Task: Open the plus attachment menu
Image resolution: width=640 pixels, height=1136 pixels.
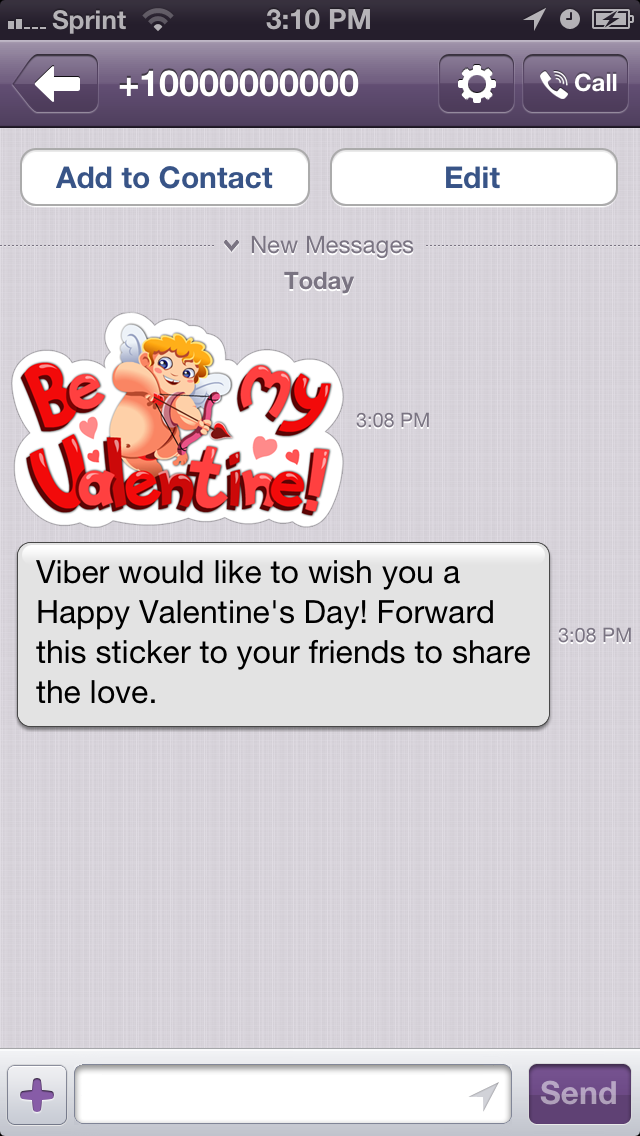Action: (x=37, y=1094)
